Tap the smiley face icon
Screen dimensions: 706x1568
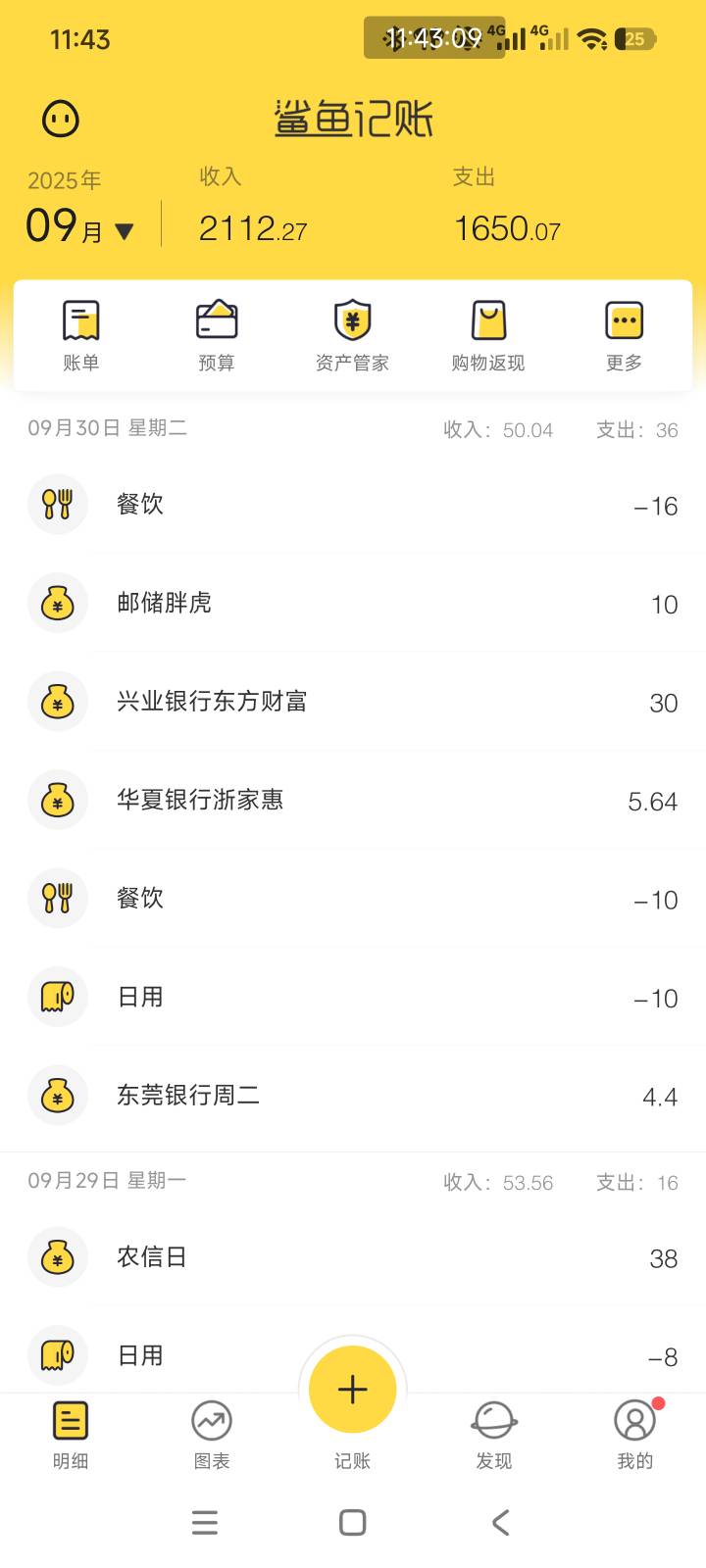click(x=61, y=120)
